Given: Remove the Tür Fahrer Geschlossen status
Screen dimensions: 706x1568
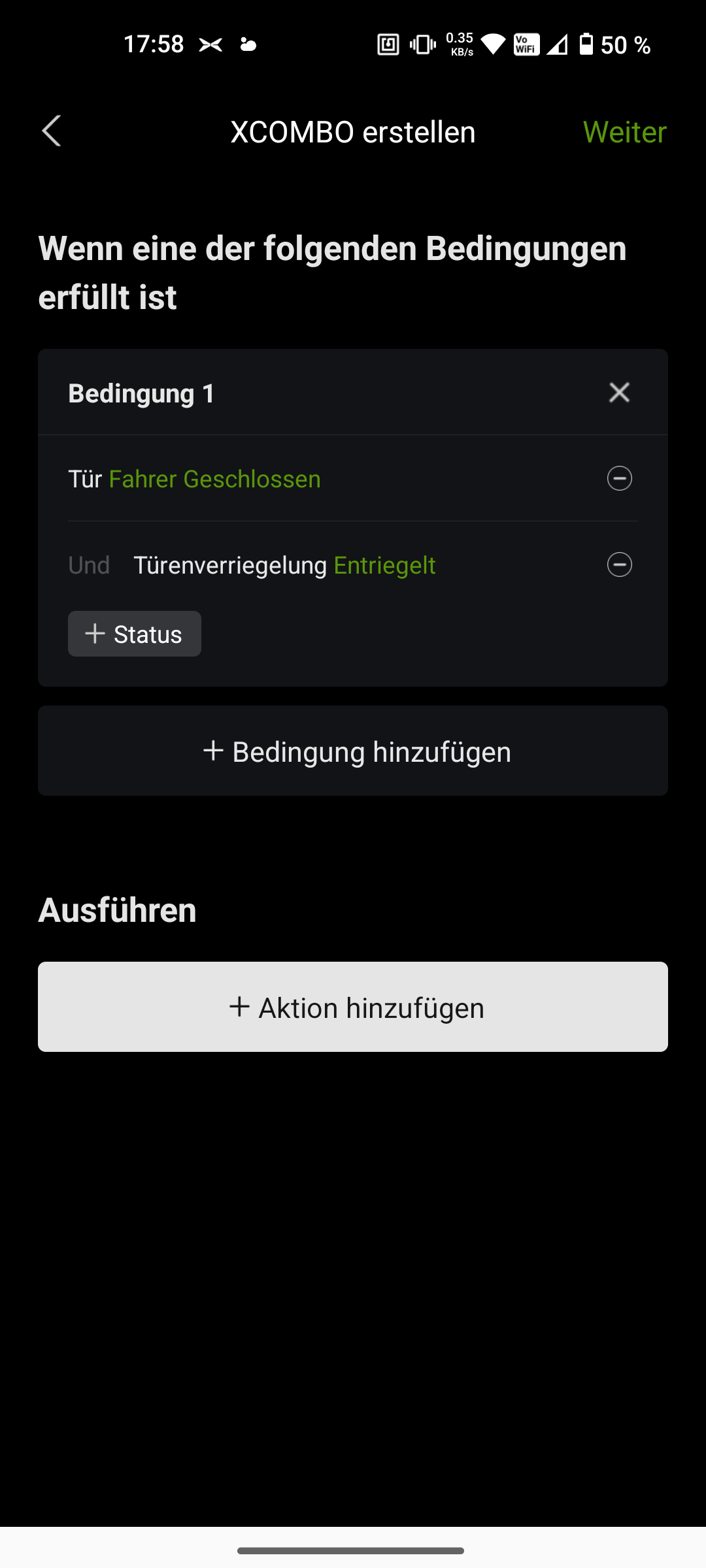Looking at the screenshot, I should click(619, 479).
